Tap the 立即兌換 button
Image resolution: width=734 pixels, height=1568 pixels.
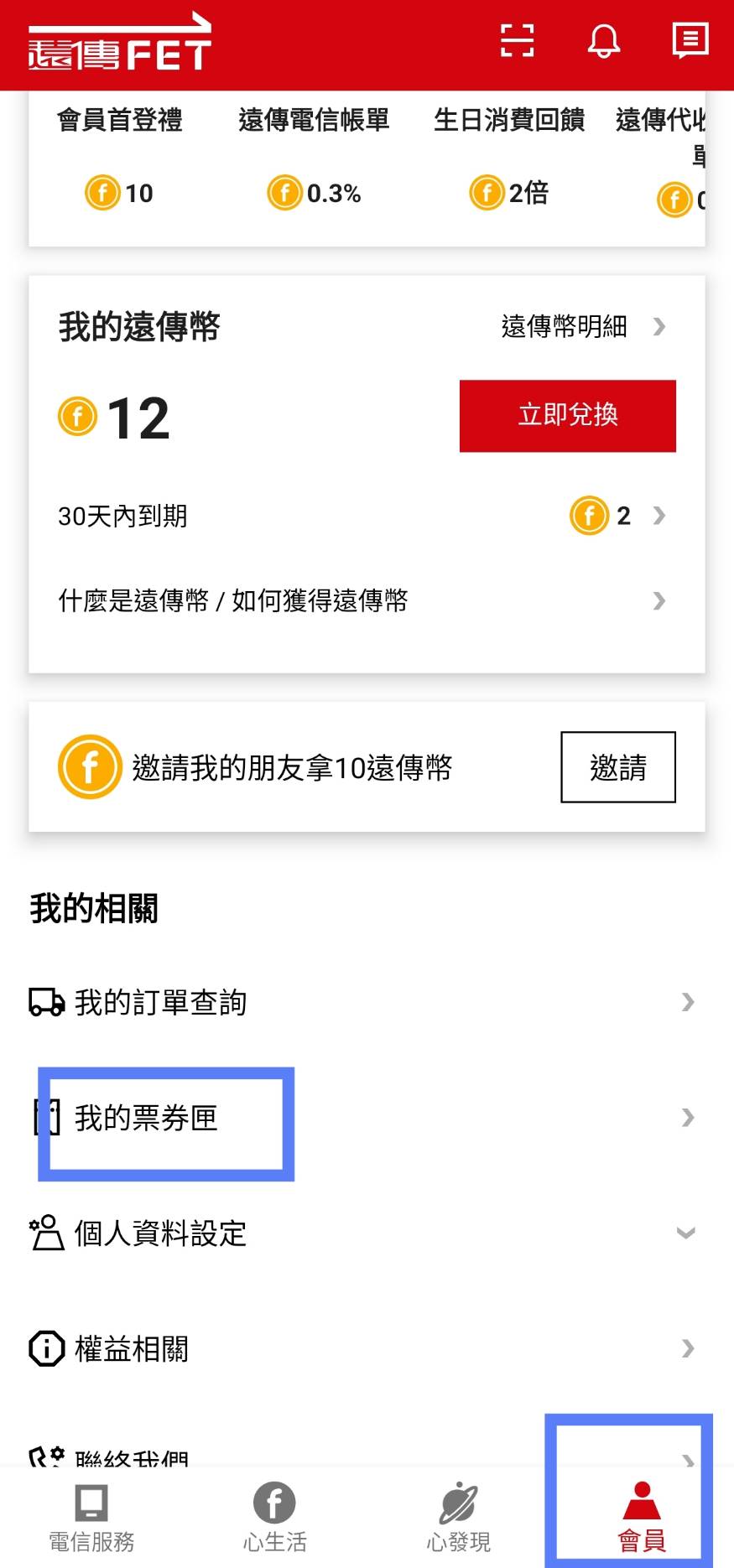(x=567, y=416)
